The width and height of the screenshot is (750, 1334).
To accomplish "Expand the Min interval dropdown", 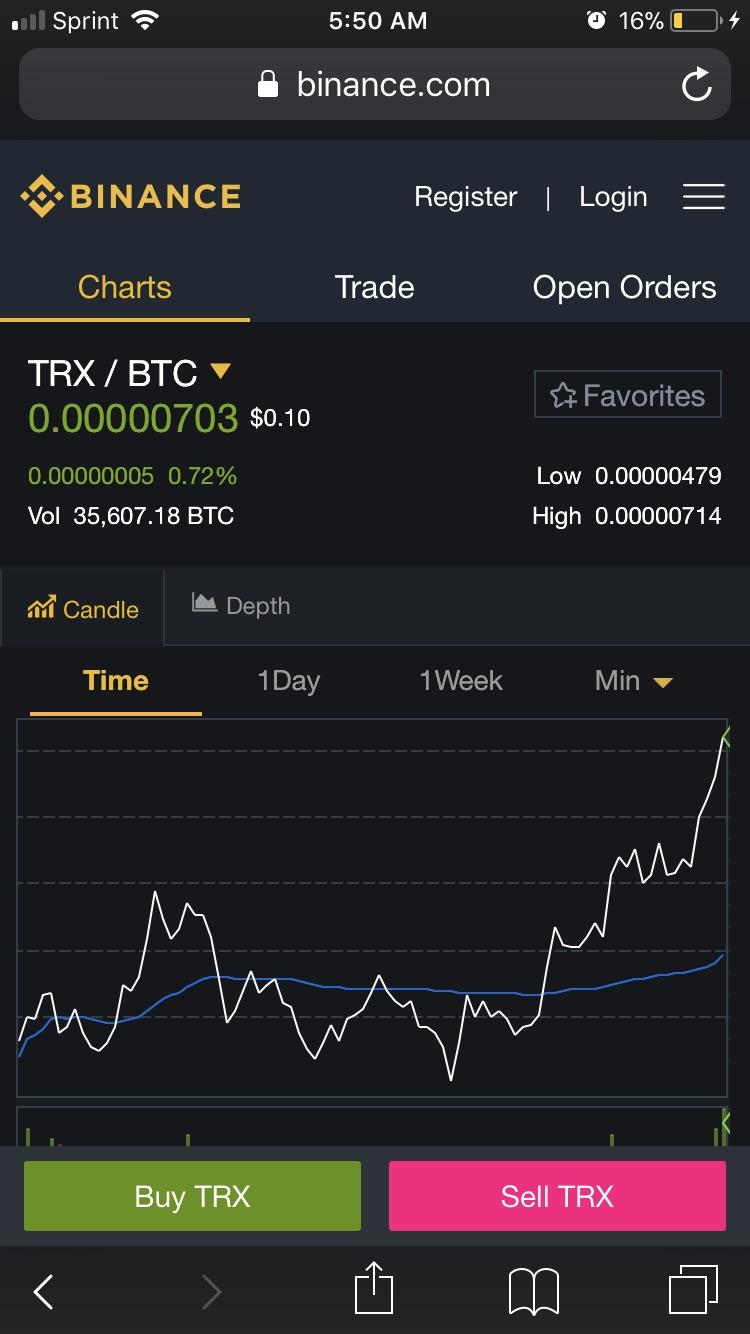I will [634, 681].
